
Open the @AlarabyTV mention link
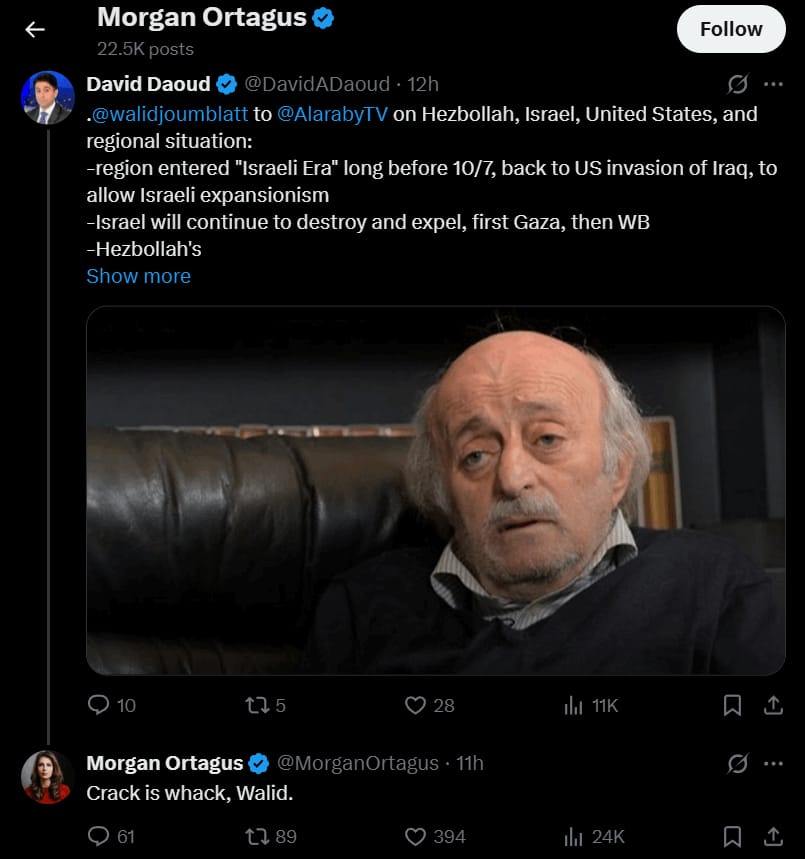pyautogui.click(x=332, y=114)
